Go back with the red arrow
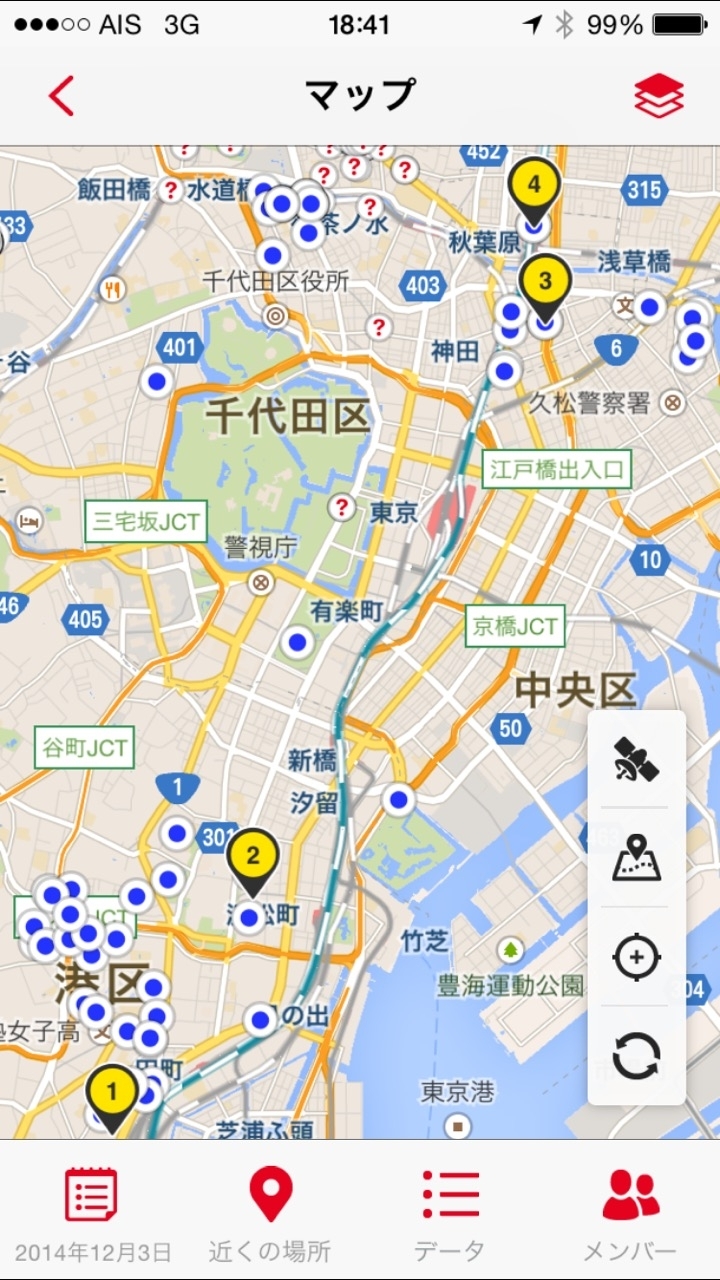This screenshot has width=720, height=1280. [61, 96]
